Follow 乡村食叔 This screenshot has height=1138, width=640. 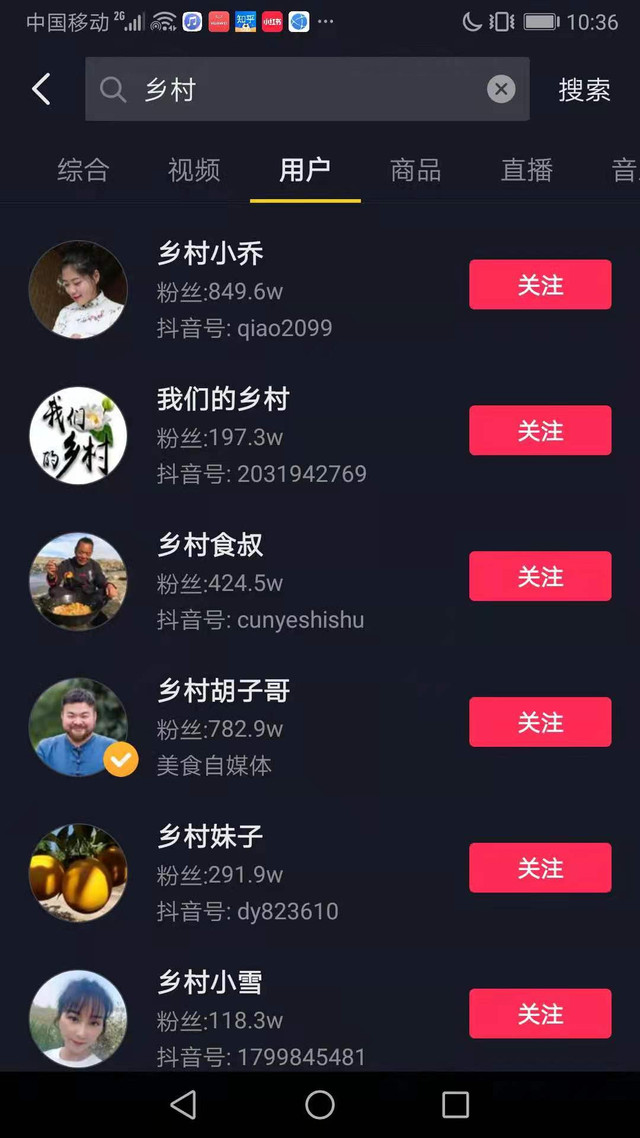[x=540, y=577]
